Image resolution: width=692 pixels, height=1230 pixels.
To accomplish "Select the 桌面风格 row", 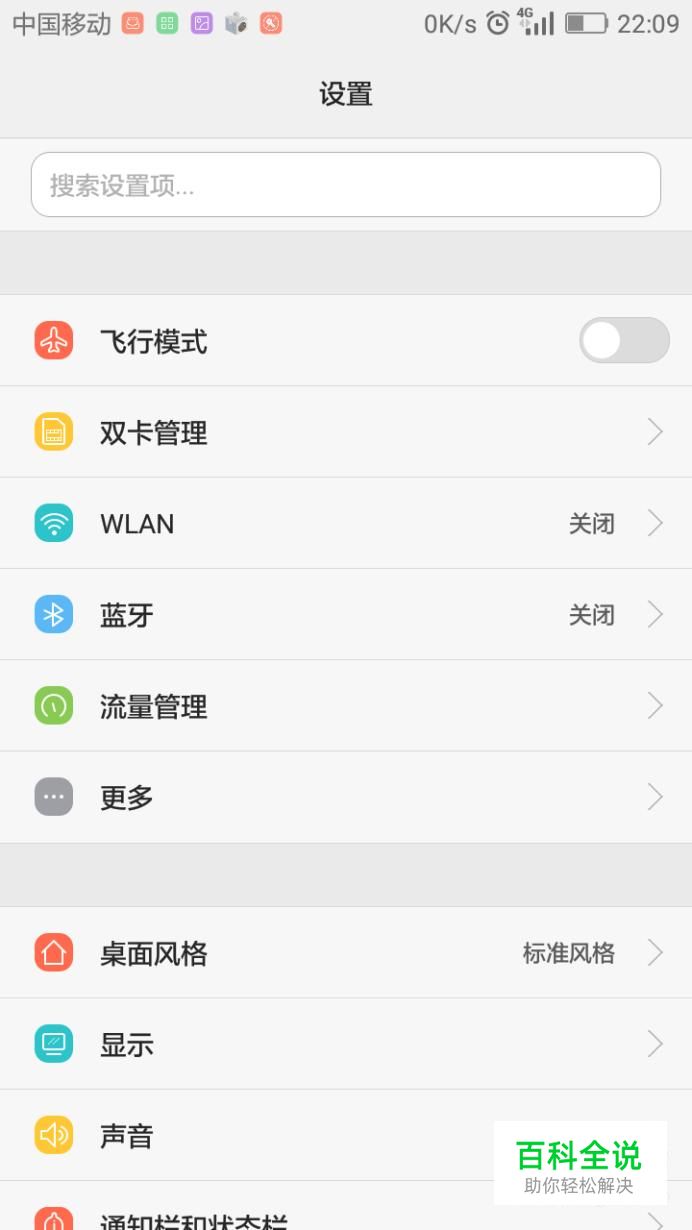I will (x=345, y=953).
